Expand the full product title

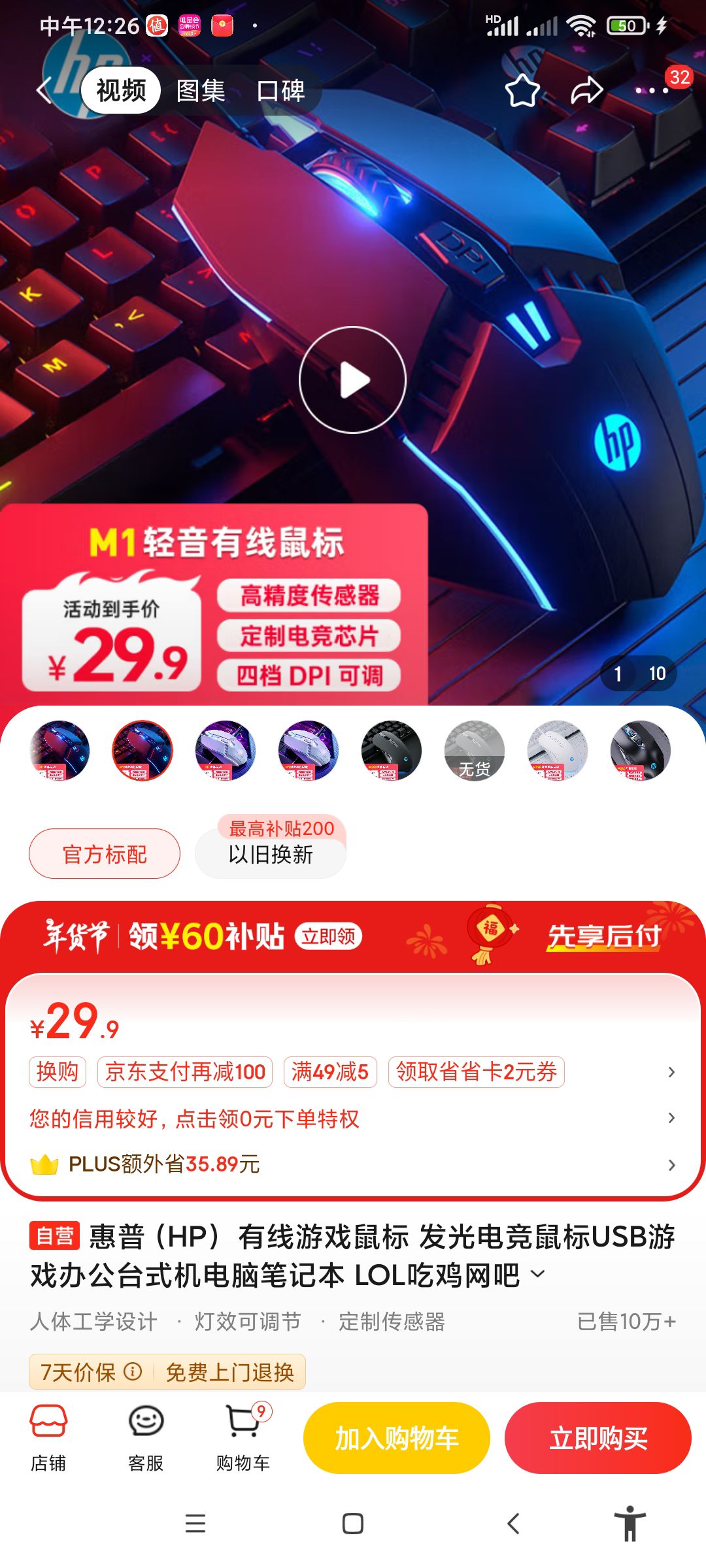pos(537,1273)
